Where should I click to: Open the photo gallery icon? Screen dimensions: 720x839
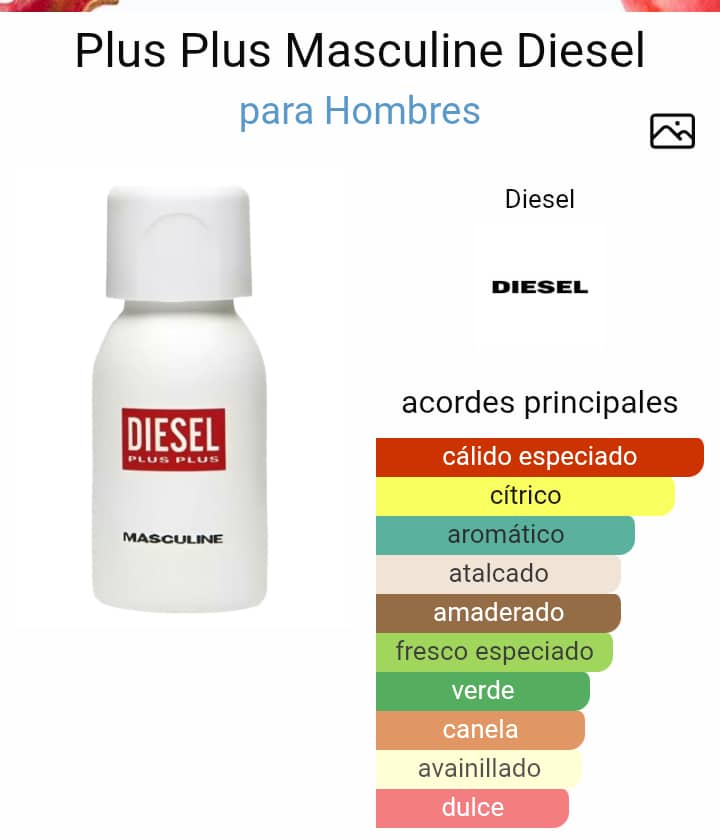tap(672, 131)
